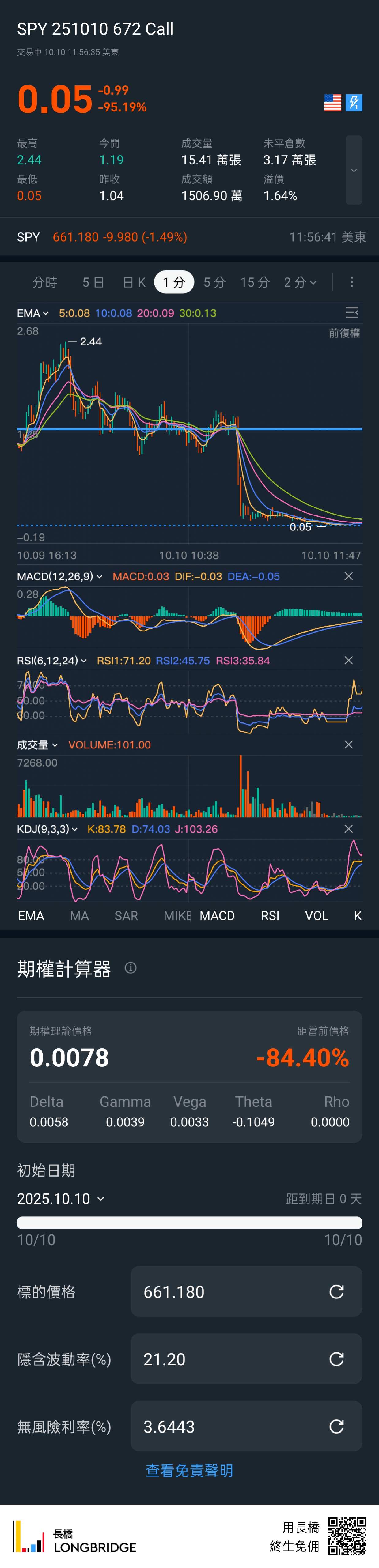Screen dimensions: 379x1568
Task: Select the VOL indicator tab
Action: pyautogui.click(x=316, y=916)
